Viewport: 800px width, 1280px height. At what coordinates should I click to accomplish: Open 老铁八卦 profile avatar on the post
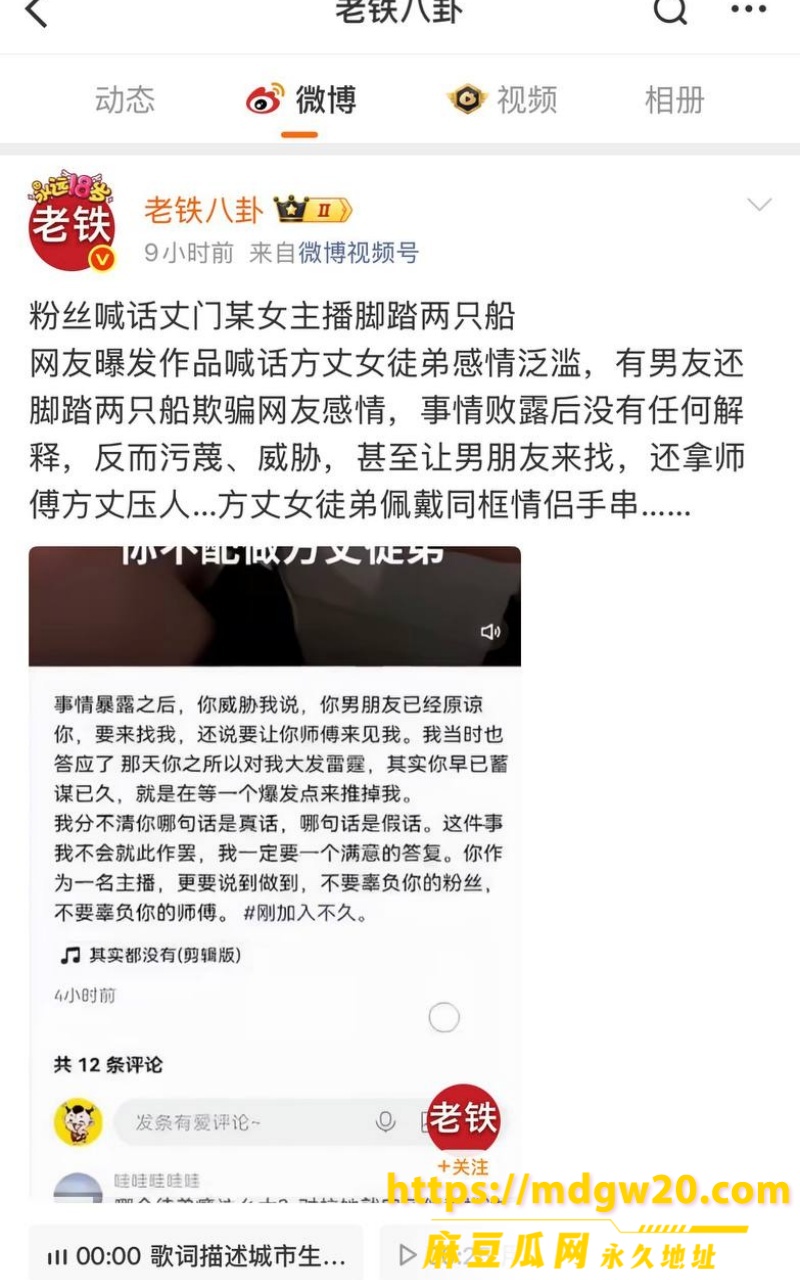72,221
